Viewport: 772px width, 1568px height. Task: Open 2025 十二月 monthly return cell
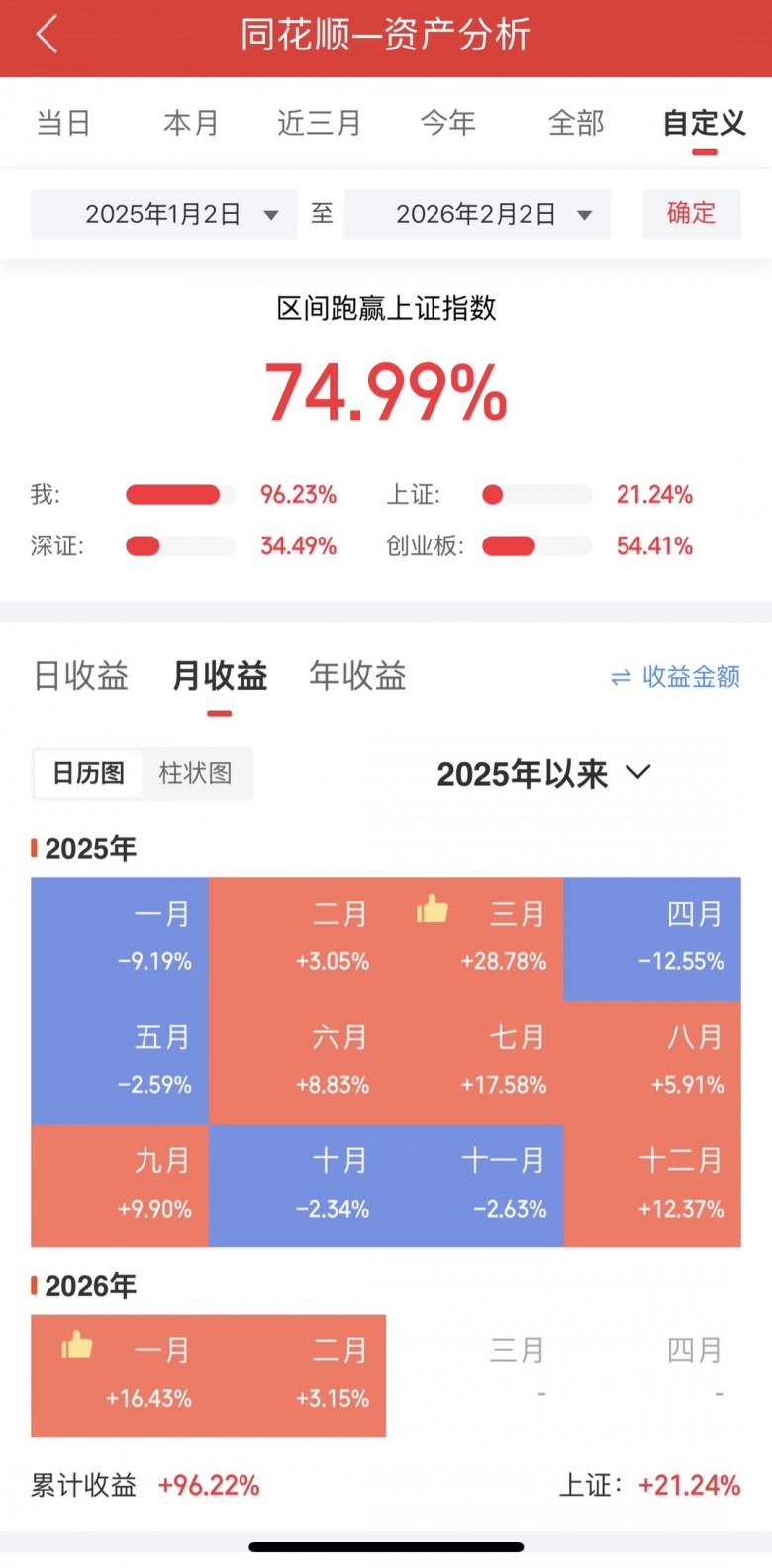[652, 1185]
